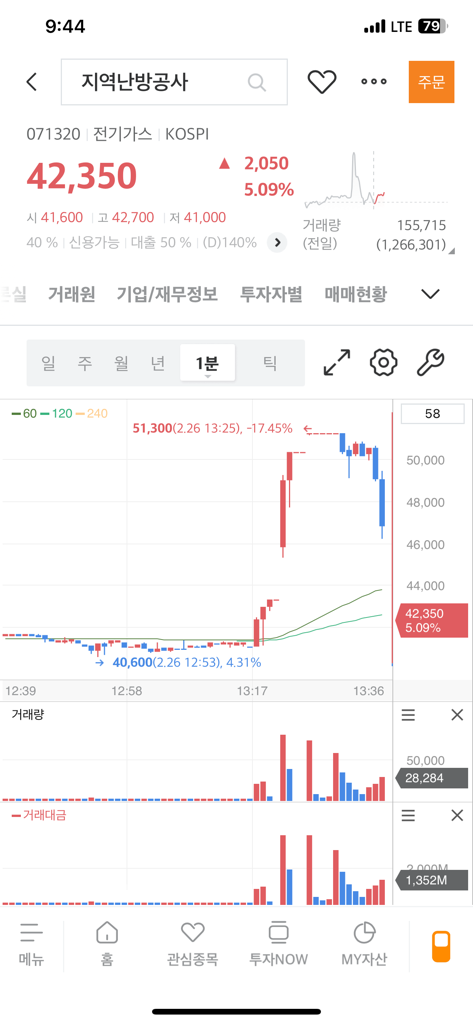This screenshot has width=473, height=1024.
Task: Expand credit info with the arrow button
Action: [277, 243]
